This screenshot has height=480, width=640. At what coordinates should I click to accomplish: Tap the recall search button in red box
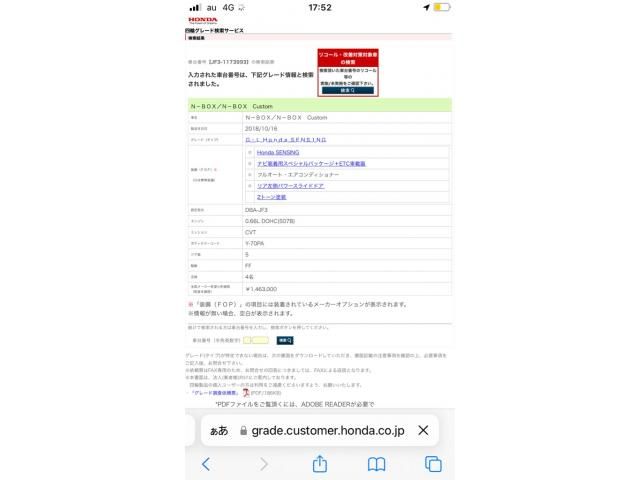(348, 90)
